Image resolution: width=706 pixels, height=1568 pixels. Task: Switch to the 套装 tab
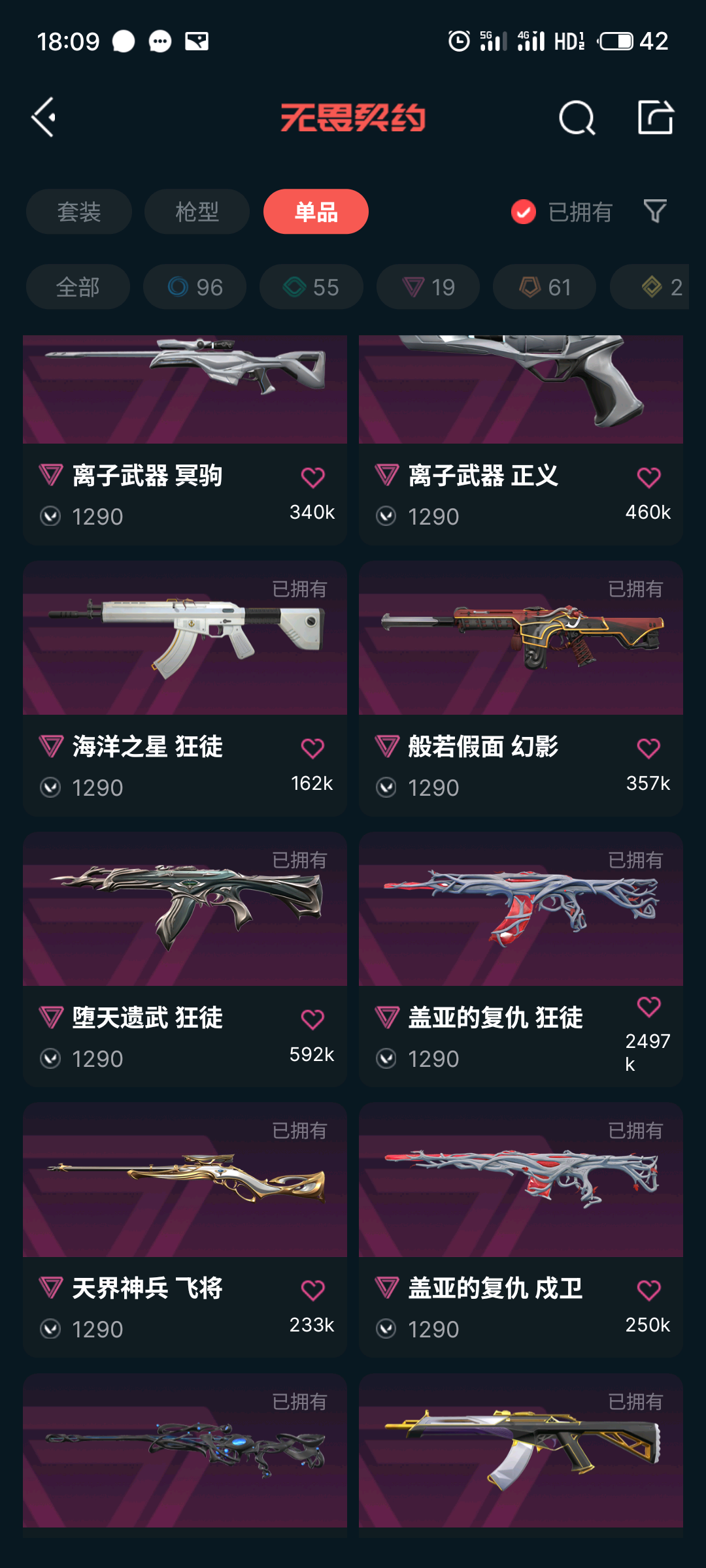(x=79, y=212)
